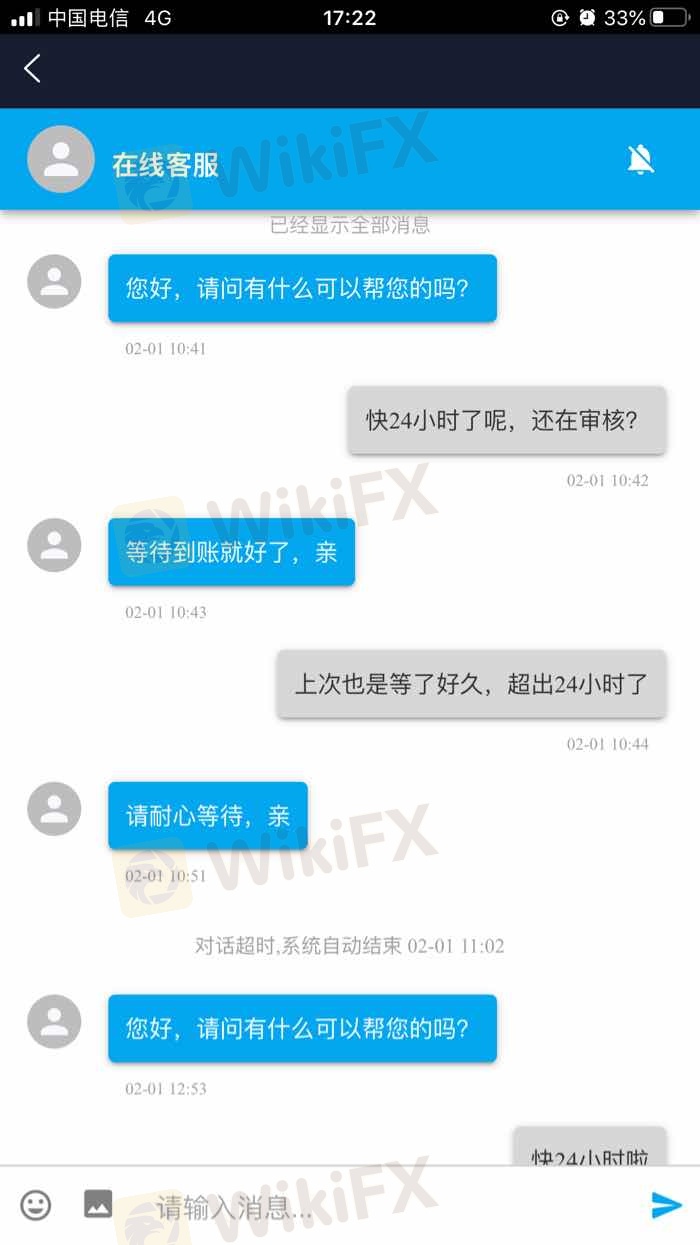The width and height of the screenshot is (700, 1245).
Task: Open the emoji picker
Action: [36, 1204]
